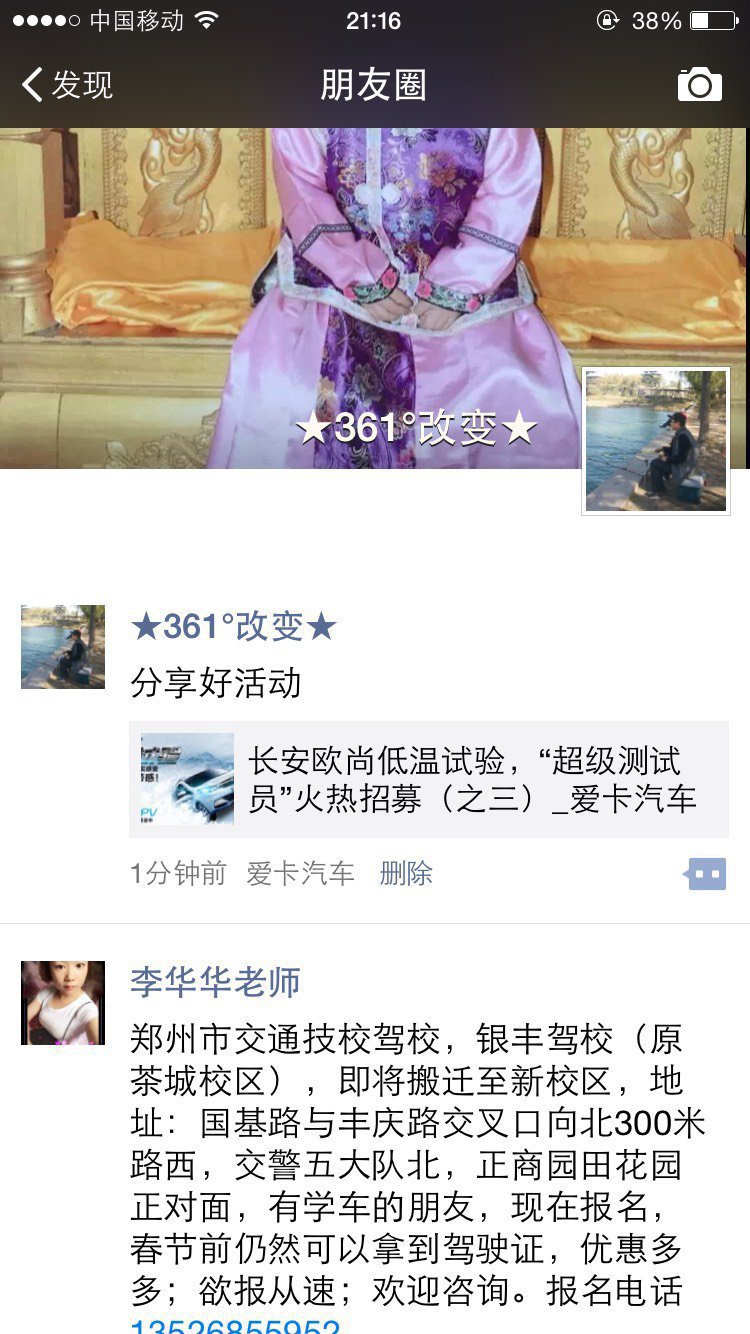Tap the phone number in 李华华老师's post

pyautogui.click(x=235, y=1326)
